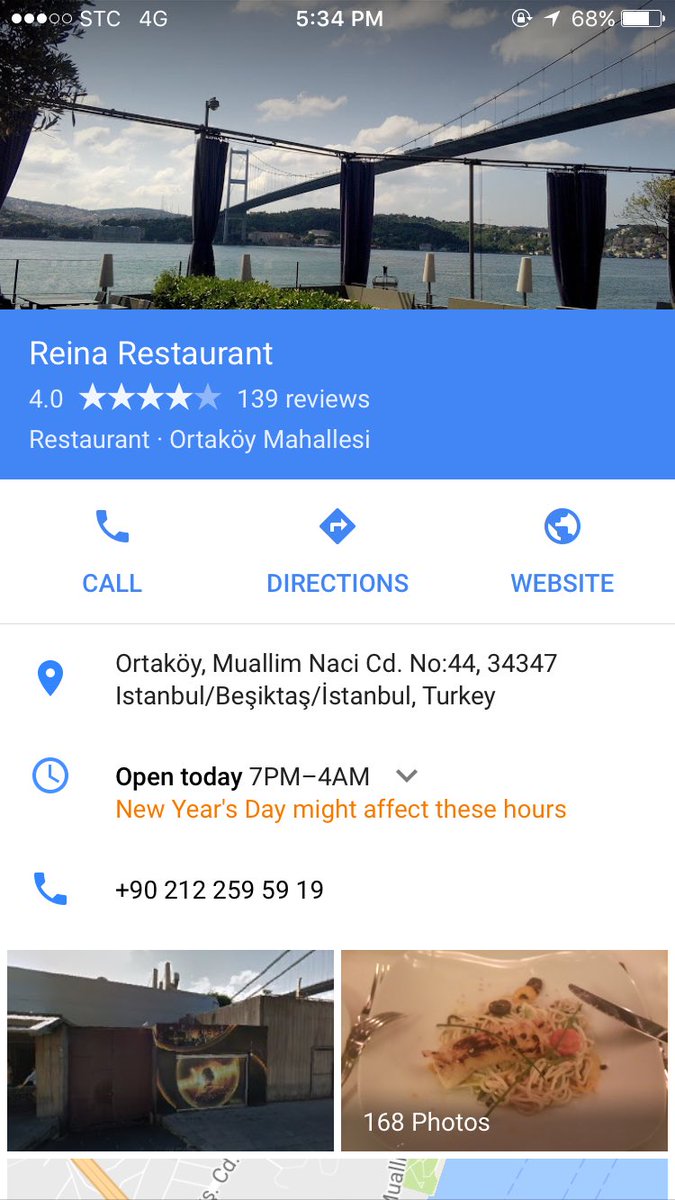
Task: Open the 168 Photos gallery tile
Action: tap(504, 1050)
